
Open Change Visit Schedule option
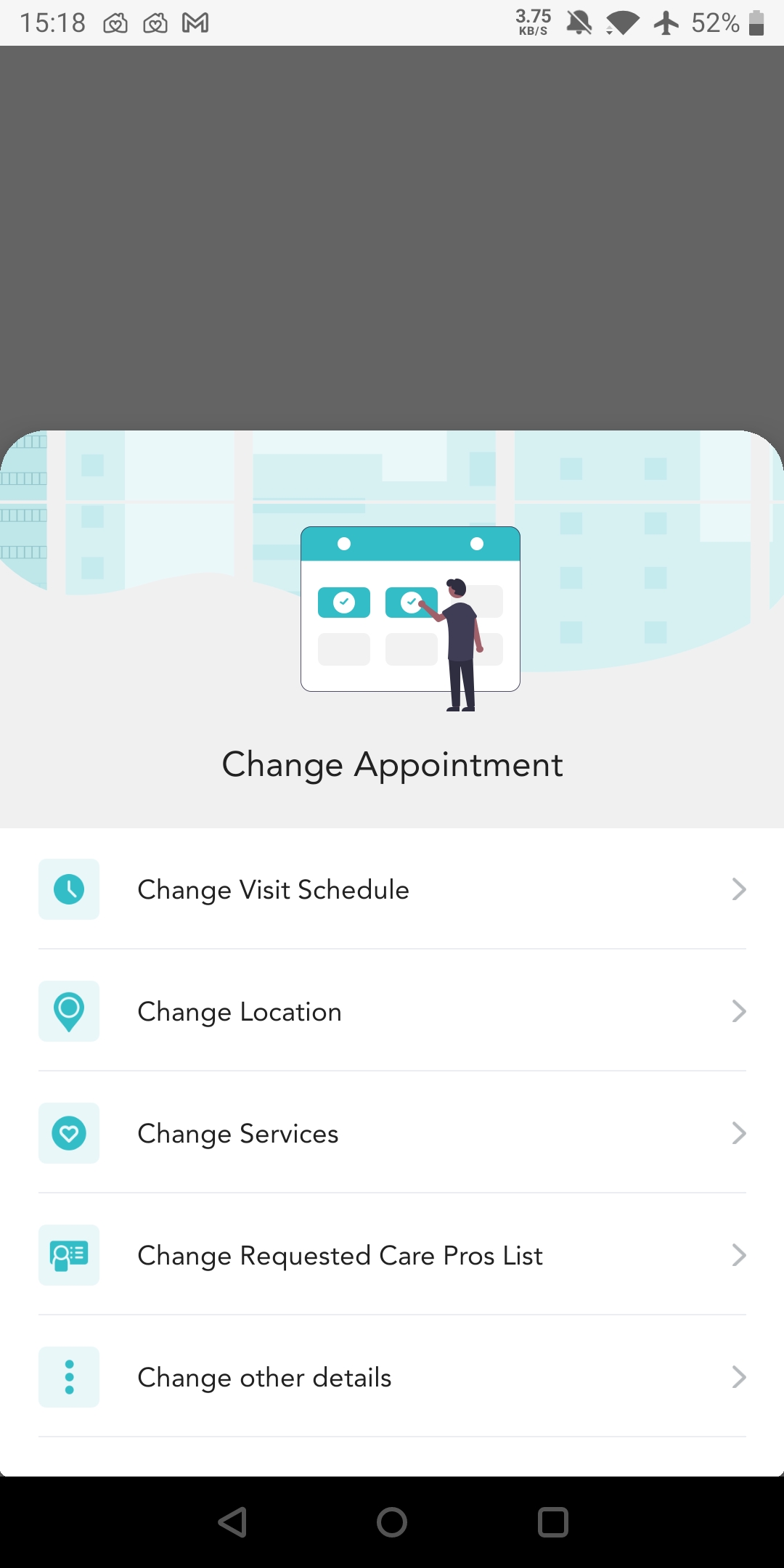pyautogui.click(x=392, y=889)
